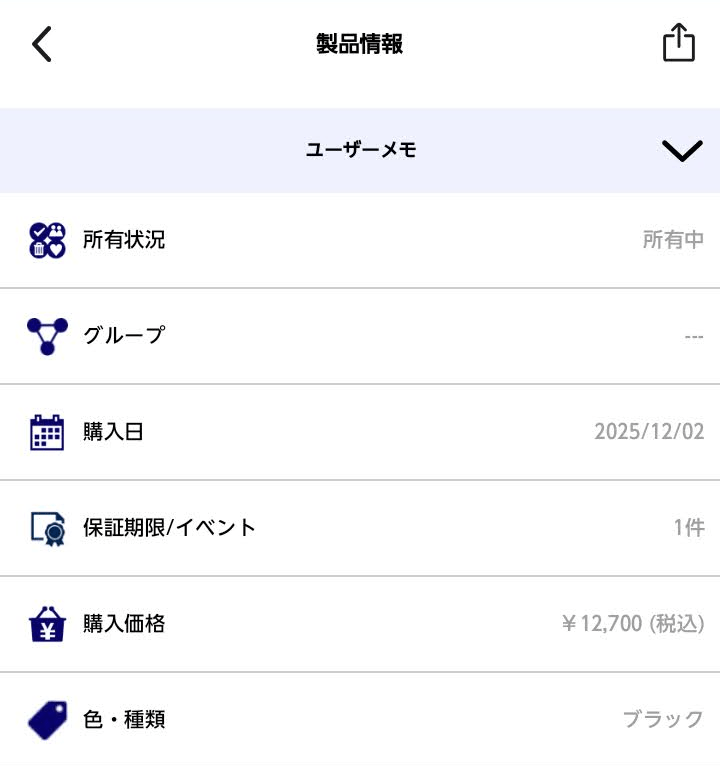The image size is (720, 766).
Task: Go back from the 製品情報 screen
Action: [x=41, y=44]
